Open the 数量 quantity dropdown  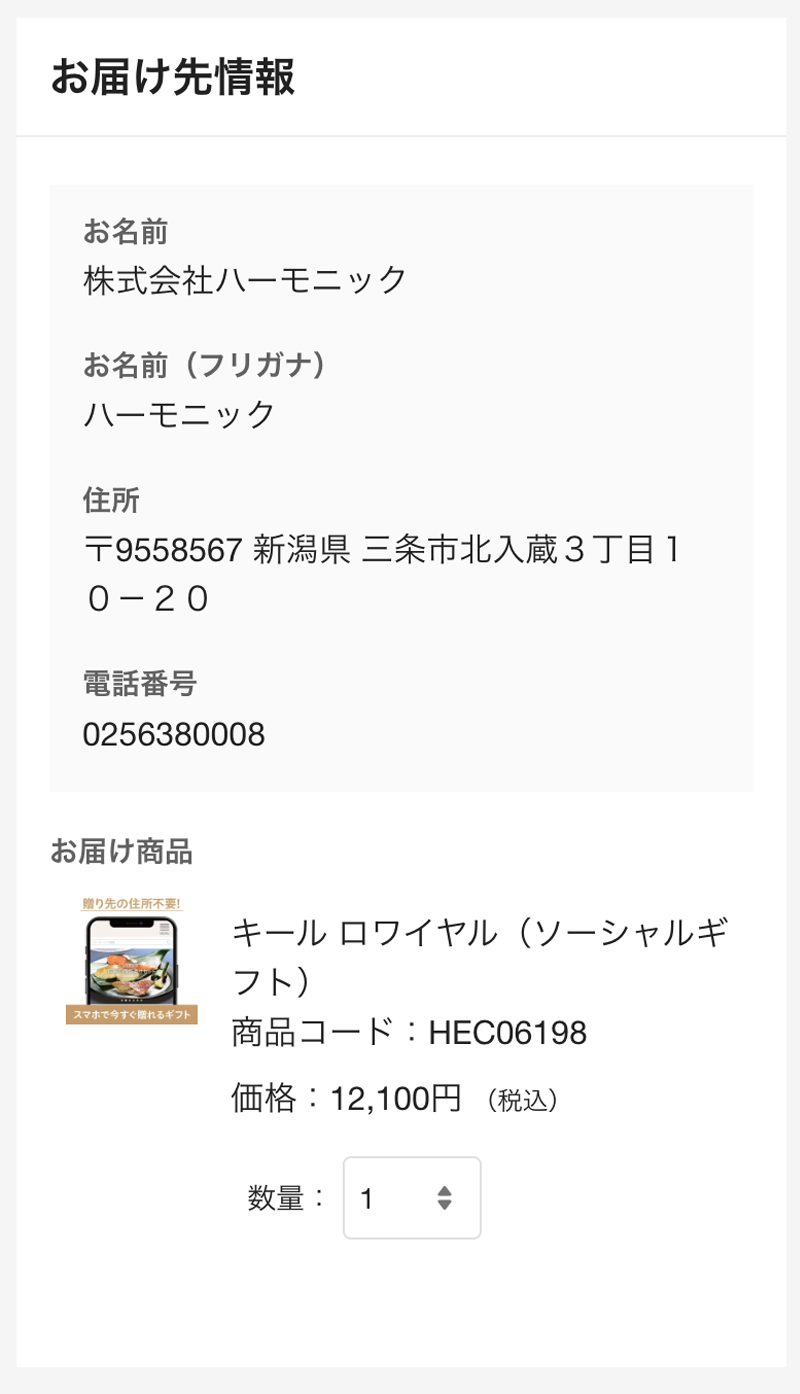click(412, 1198)
